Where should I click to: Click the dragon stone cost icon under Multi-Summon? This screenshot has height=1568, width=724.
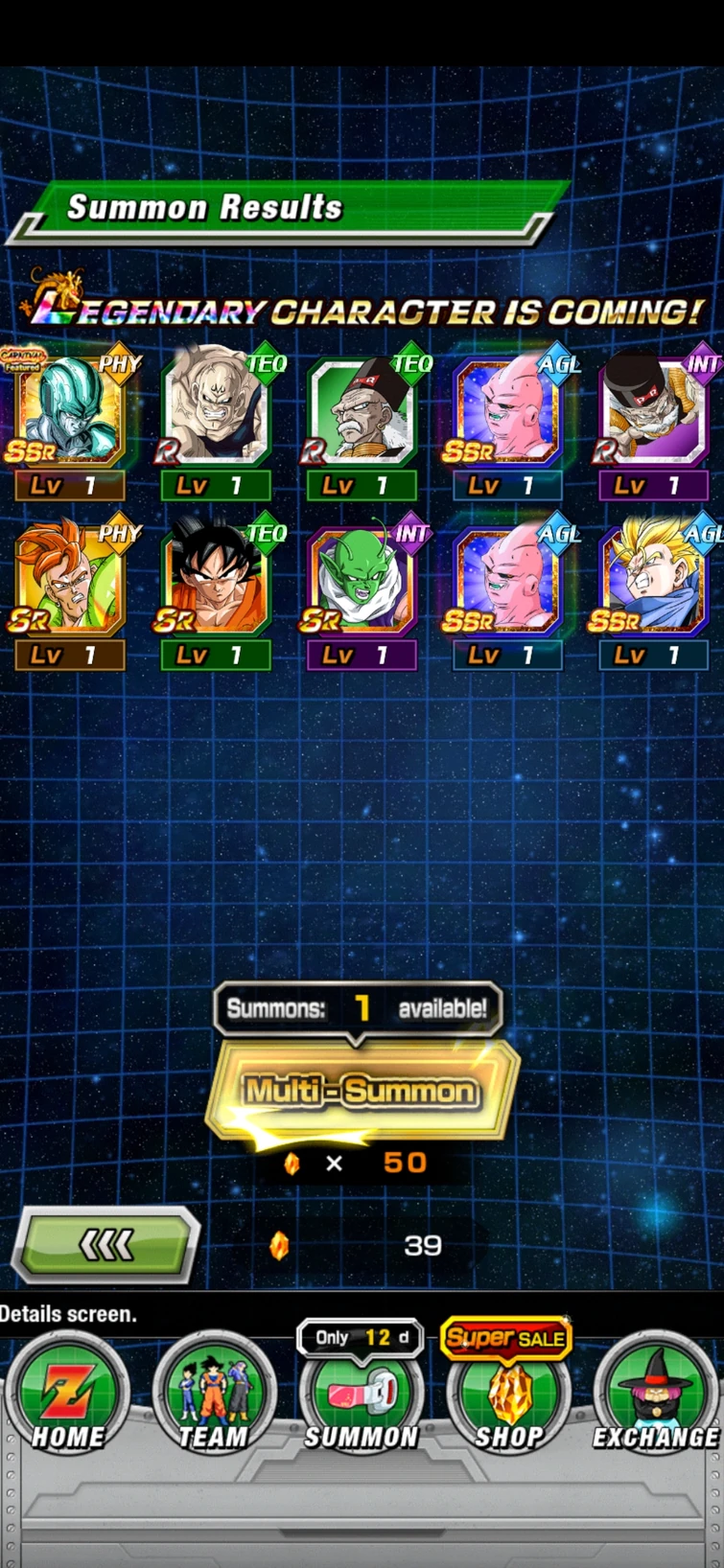(x=294, y=1163)
